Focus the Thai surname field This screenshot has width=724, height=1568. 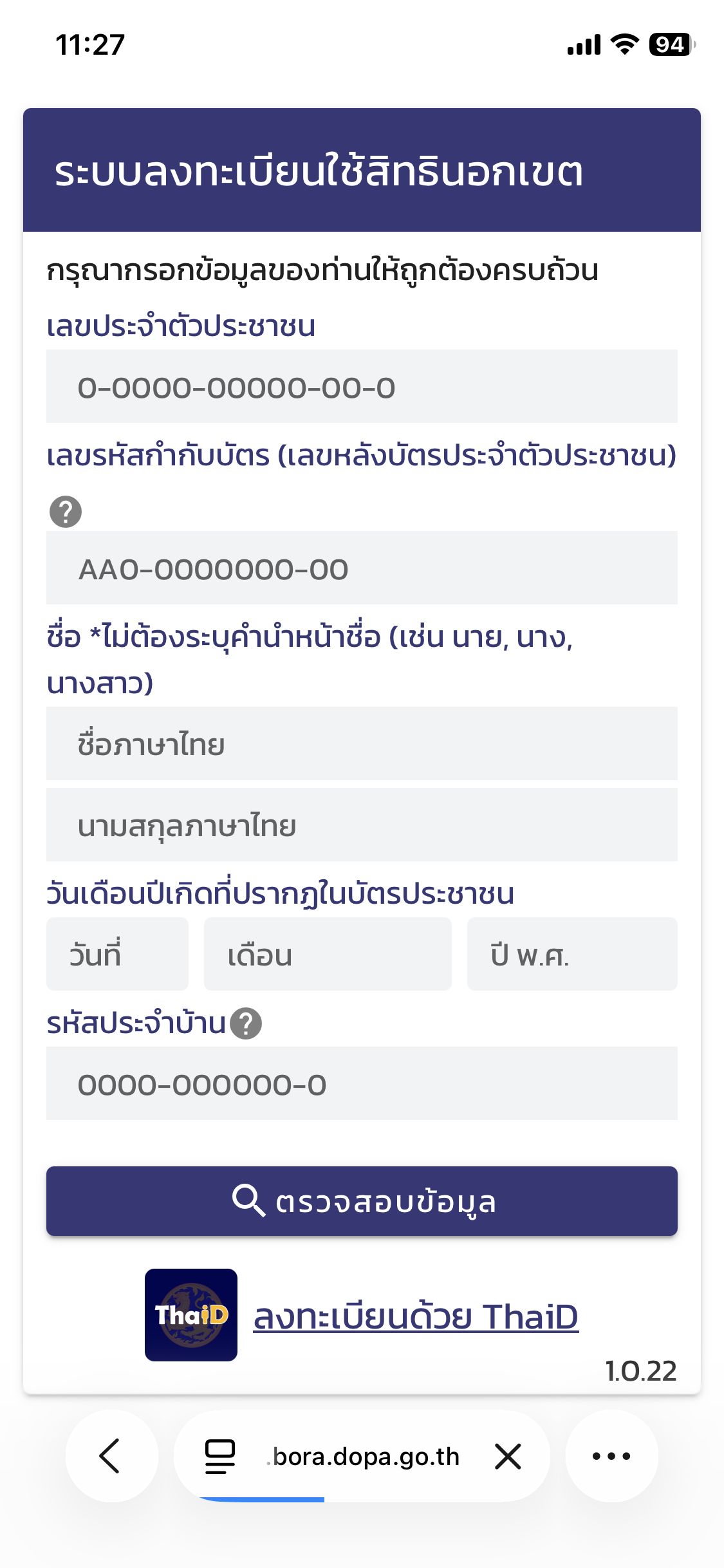361,825
